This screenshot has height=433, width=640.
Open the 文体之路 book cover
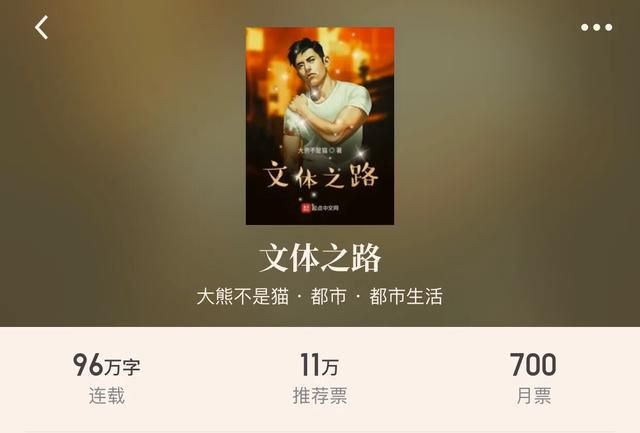319,126
